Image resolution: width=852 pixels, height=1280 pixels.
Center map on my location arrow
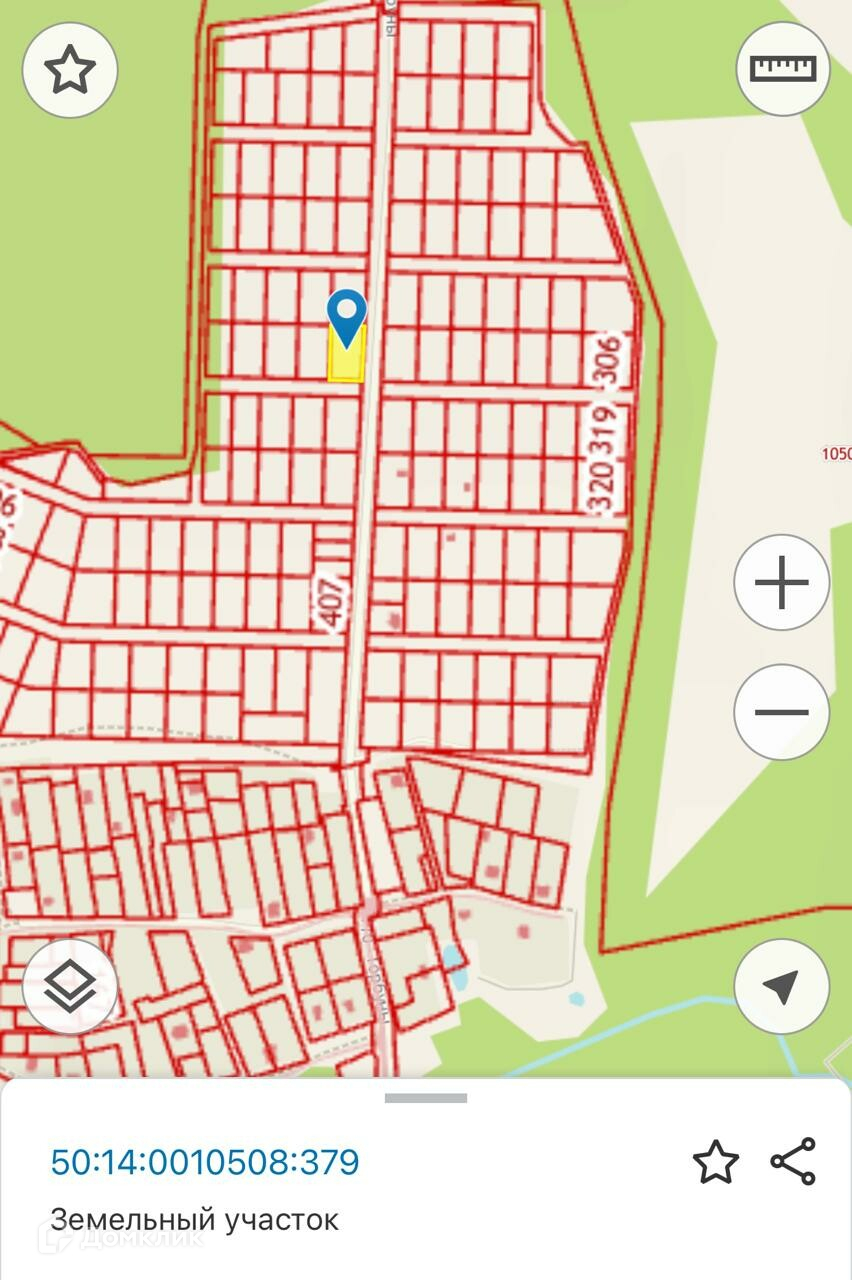point(782,986)
